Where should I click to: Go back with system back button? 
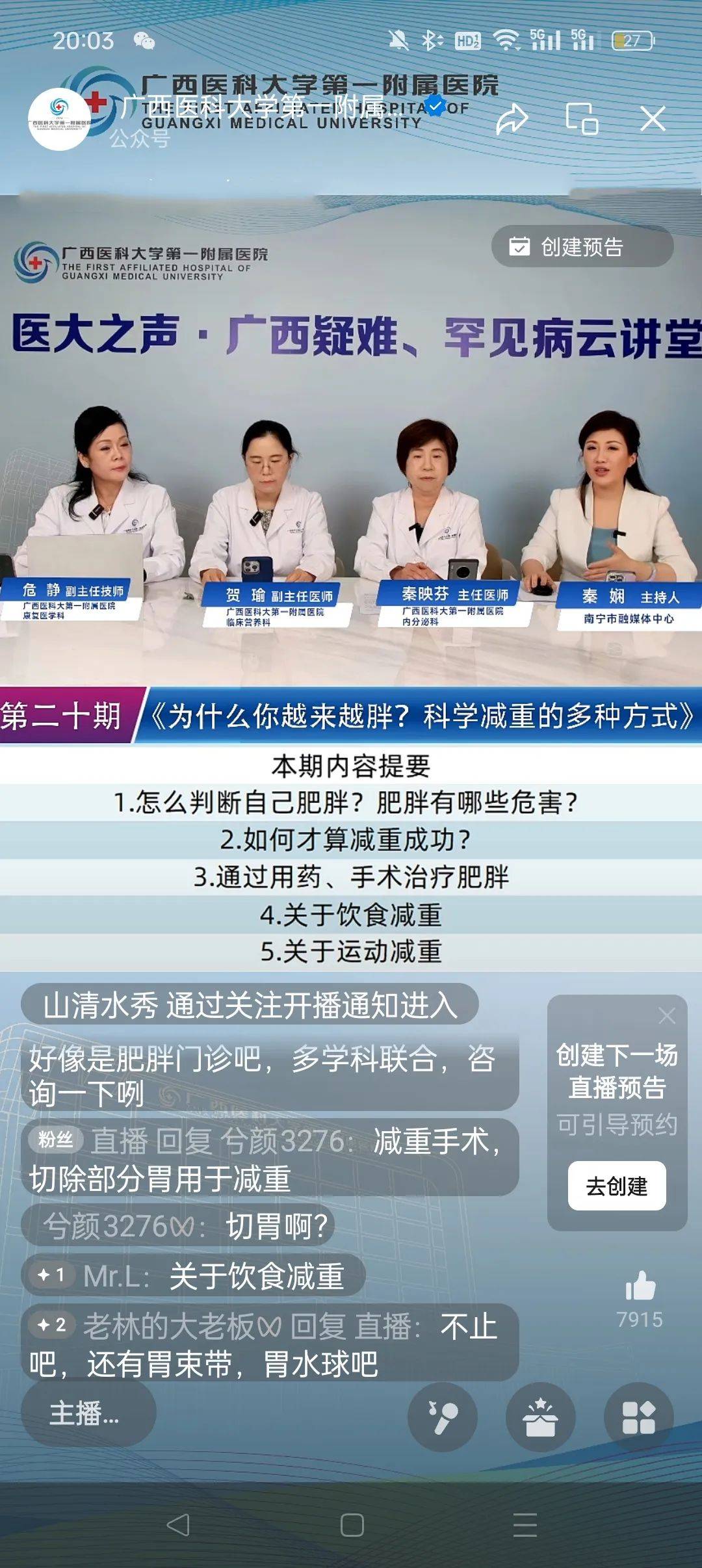pos(178,1524)
